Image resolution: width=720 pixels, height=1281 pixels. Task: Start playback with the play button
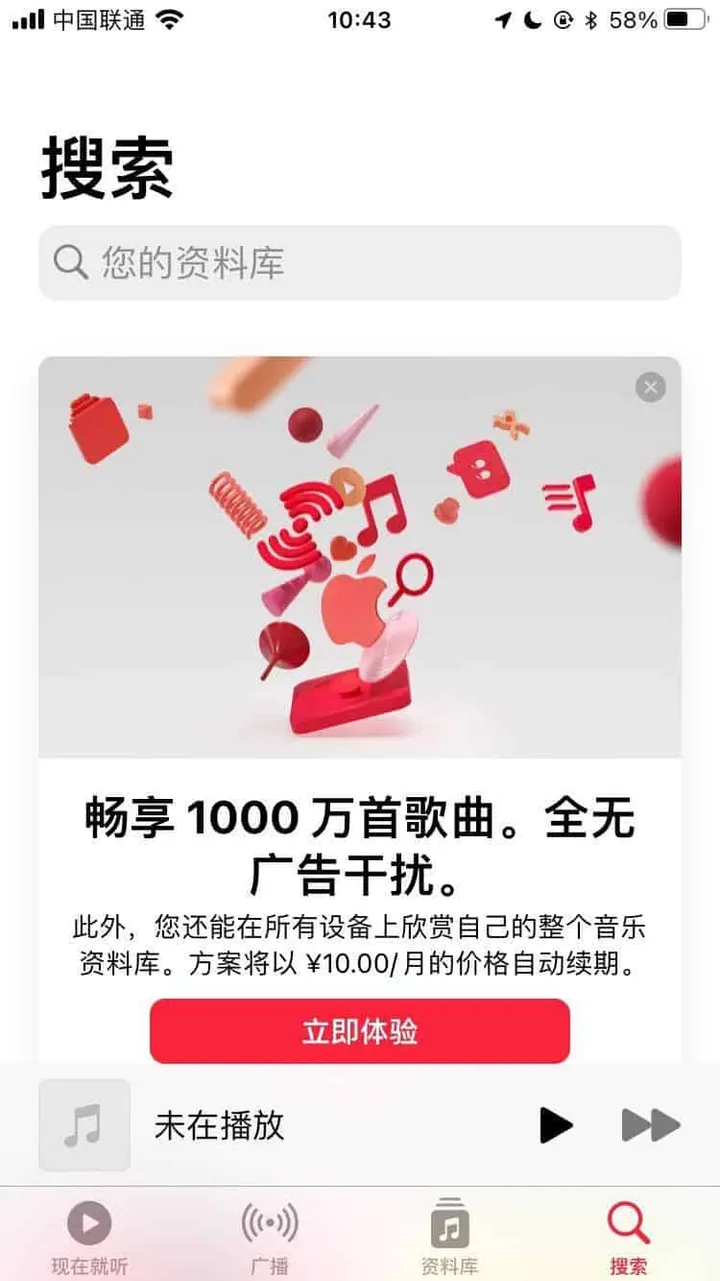555,1125
